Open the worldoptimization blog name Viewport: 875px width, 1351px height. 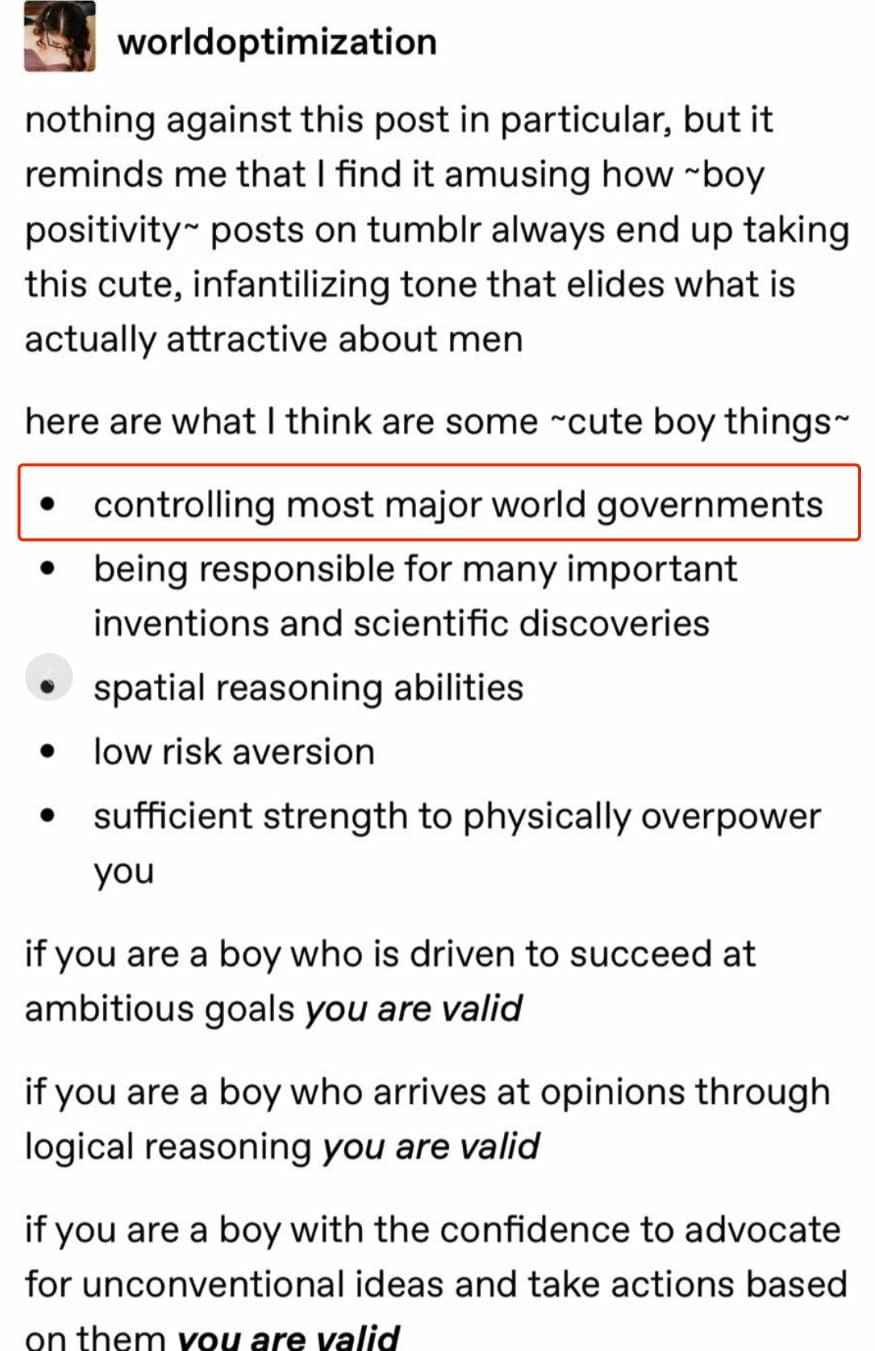point(277,42)
